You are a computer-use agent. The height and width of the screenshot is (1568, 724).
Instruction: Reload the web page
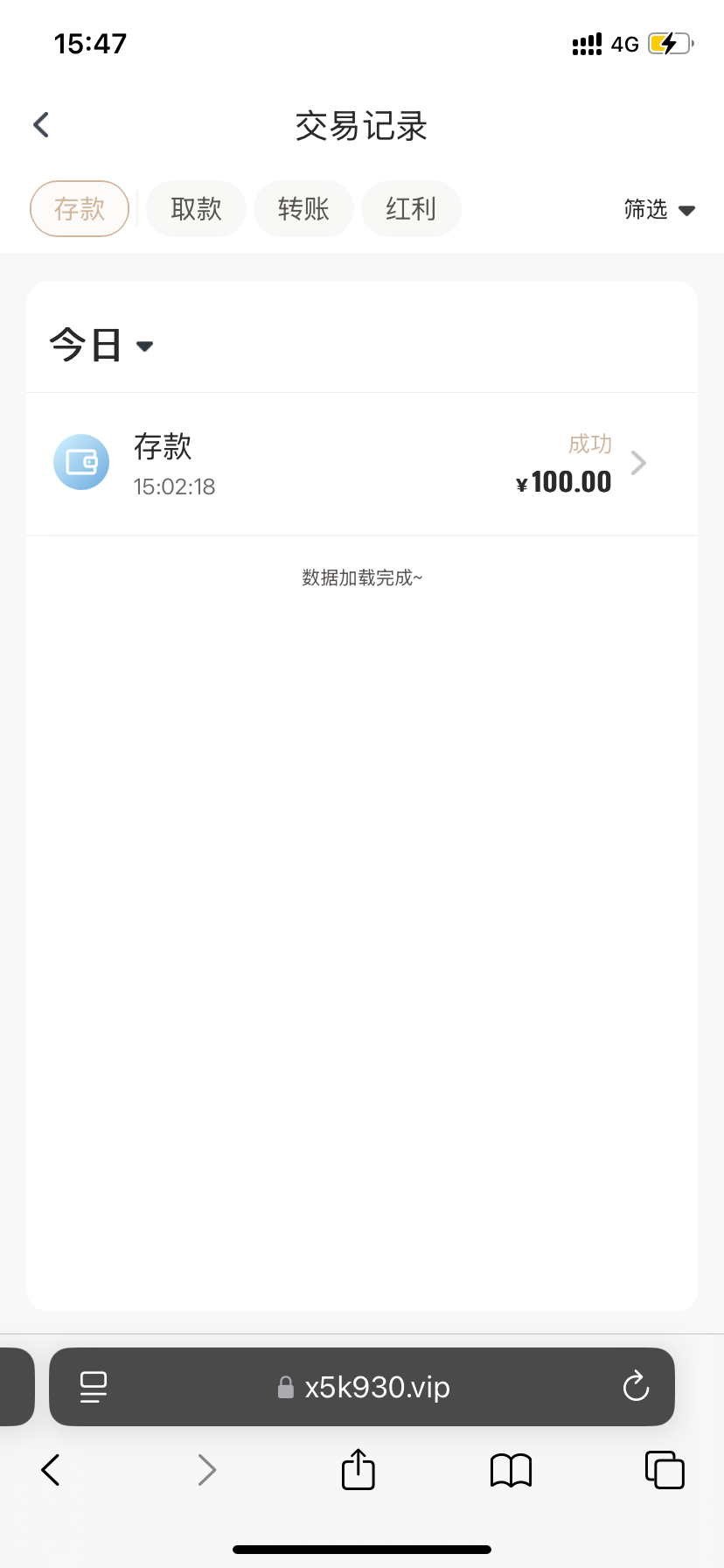click(636, 1387)
